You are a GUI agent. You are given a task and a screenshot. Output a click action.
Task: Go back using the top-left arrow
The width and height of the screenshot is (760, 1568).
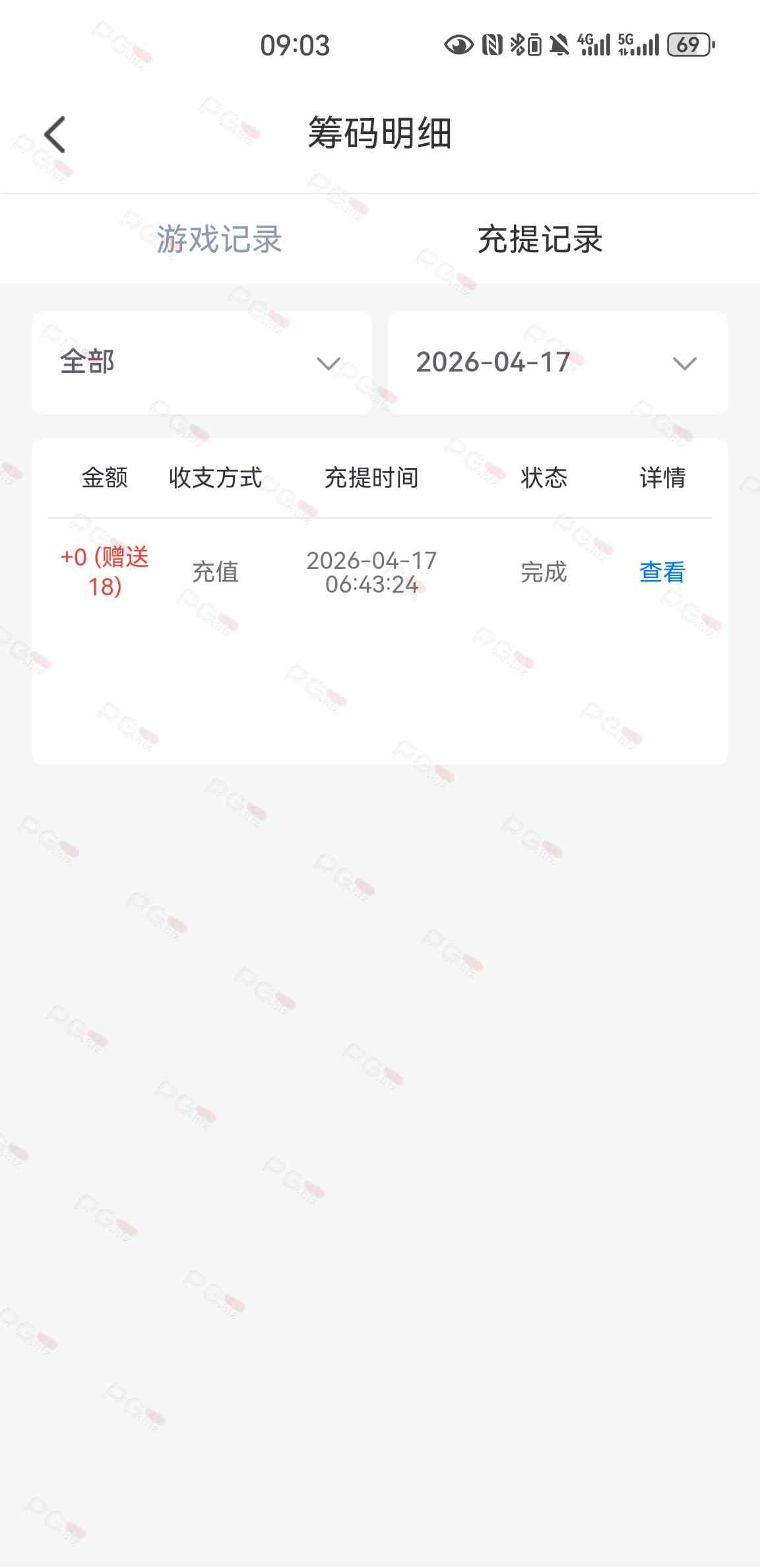[55, 135]
